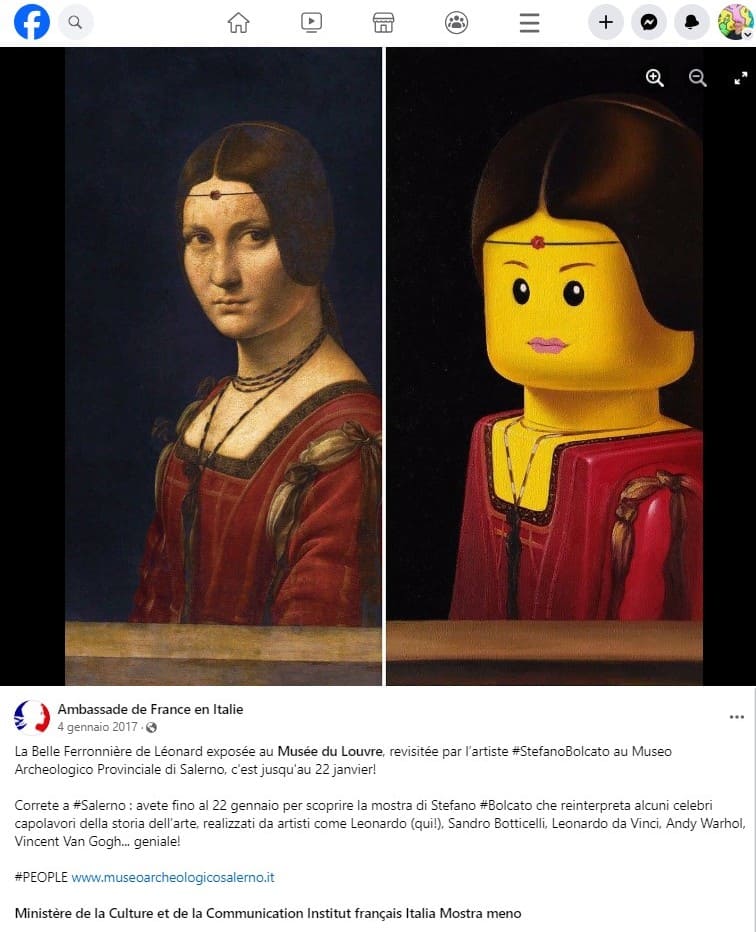756x932 pixels.
Task: Switch to the Watch videos tab
Action: 311,23
